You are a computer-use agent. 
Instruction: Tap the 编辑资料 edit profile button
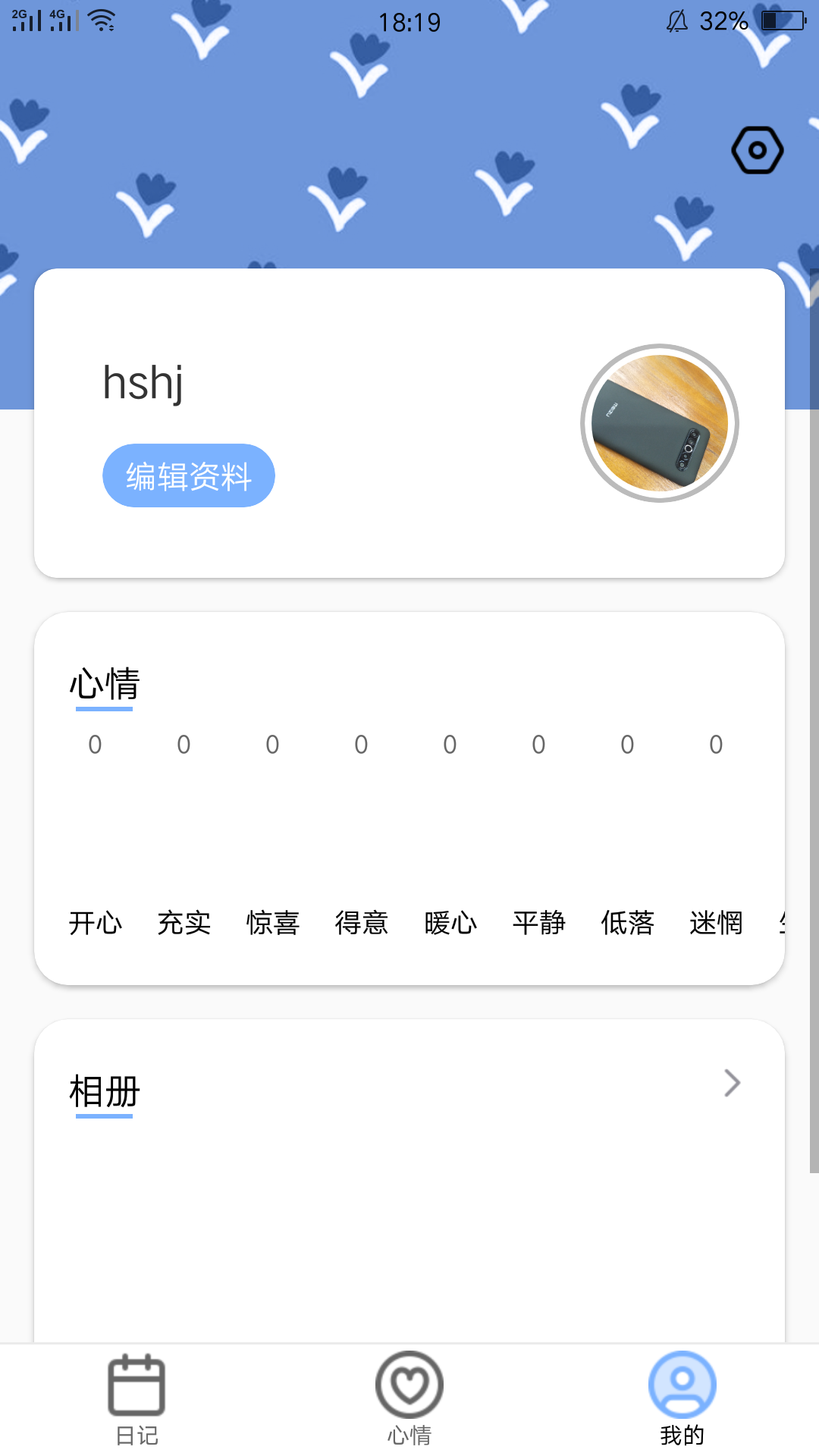(188, 475)
